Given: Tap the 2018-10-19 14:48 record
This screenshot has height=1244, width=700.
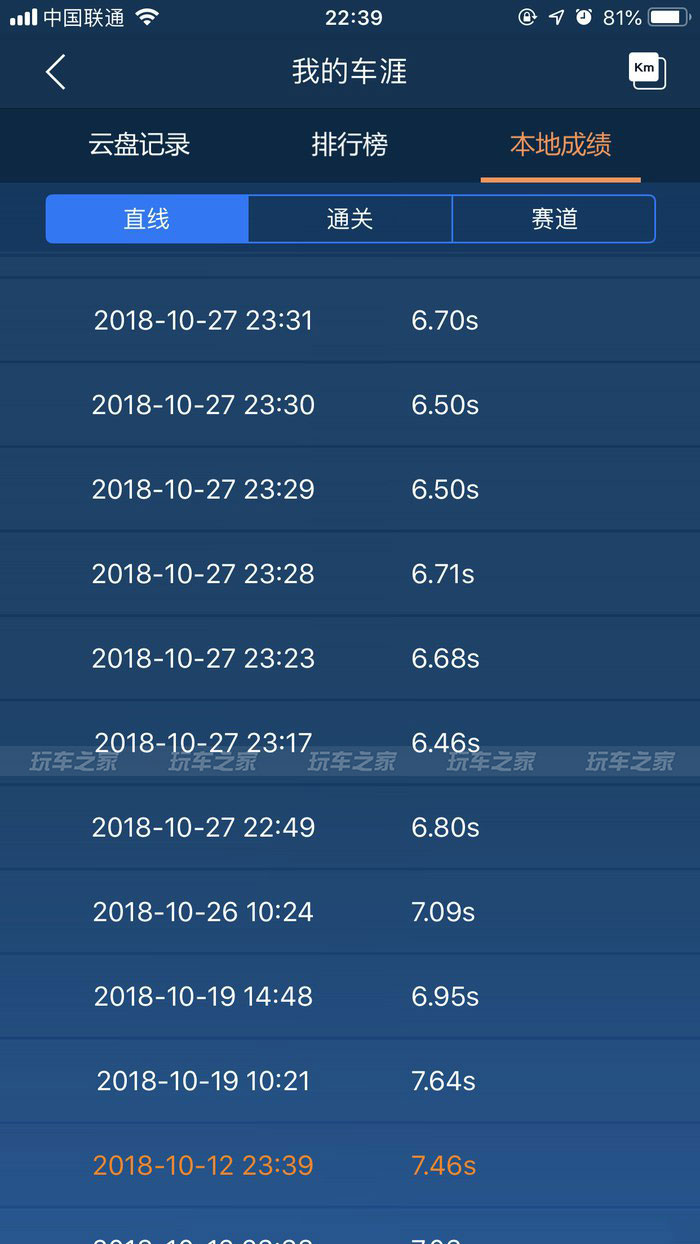Looking at the screenshot, I should [350, 996].
